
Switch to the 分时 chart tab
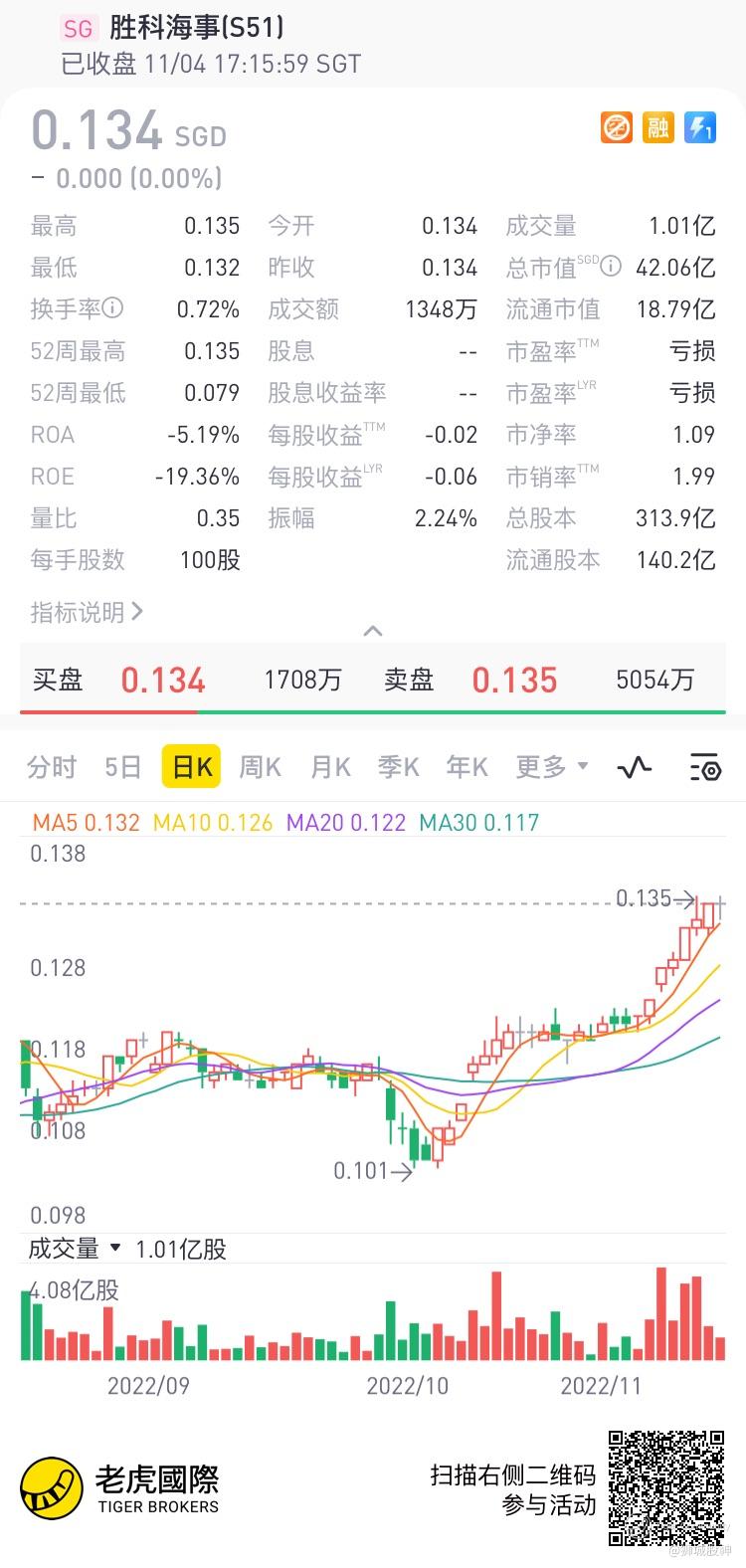coord(52,767)
